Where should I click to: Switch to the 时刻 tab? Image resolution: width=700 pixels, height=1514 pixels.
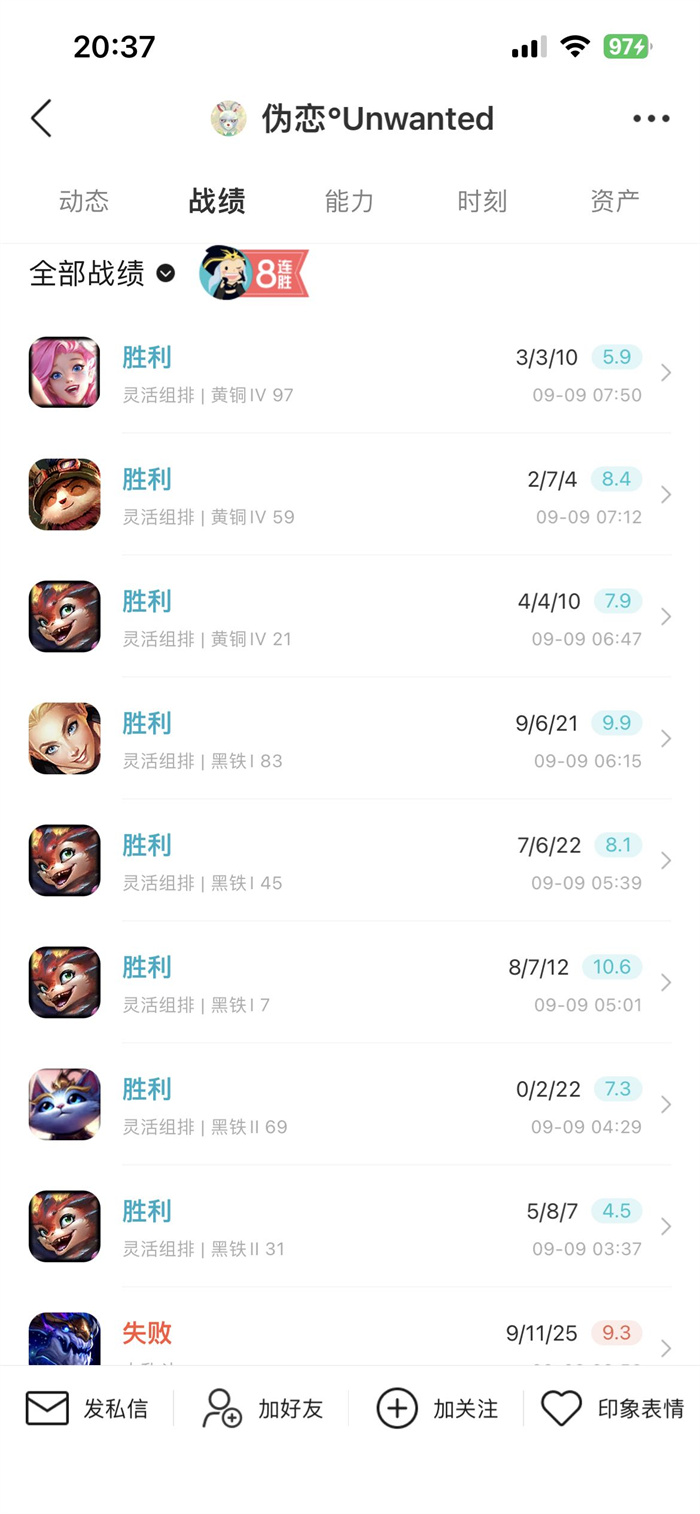click(482, 201)
